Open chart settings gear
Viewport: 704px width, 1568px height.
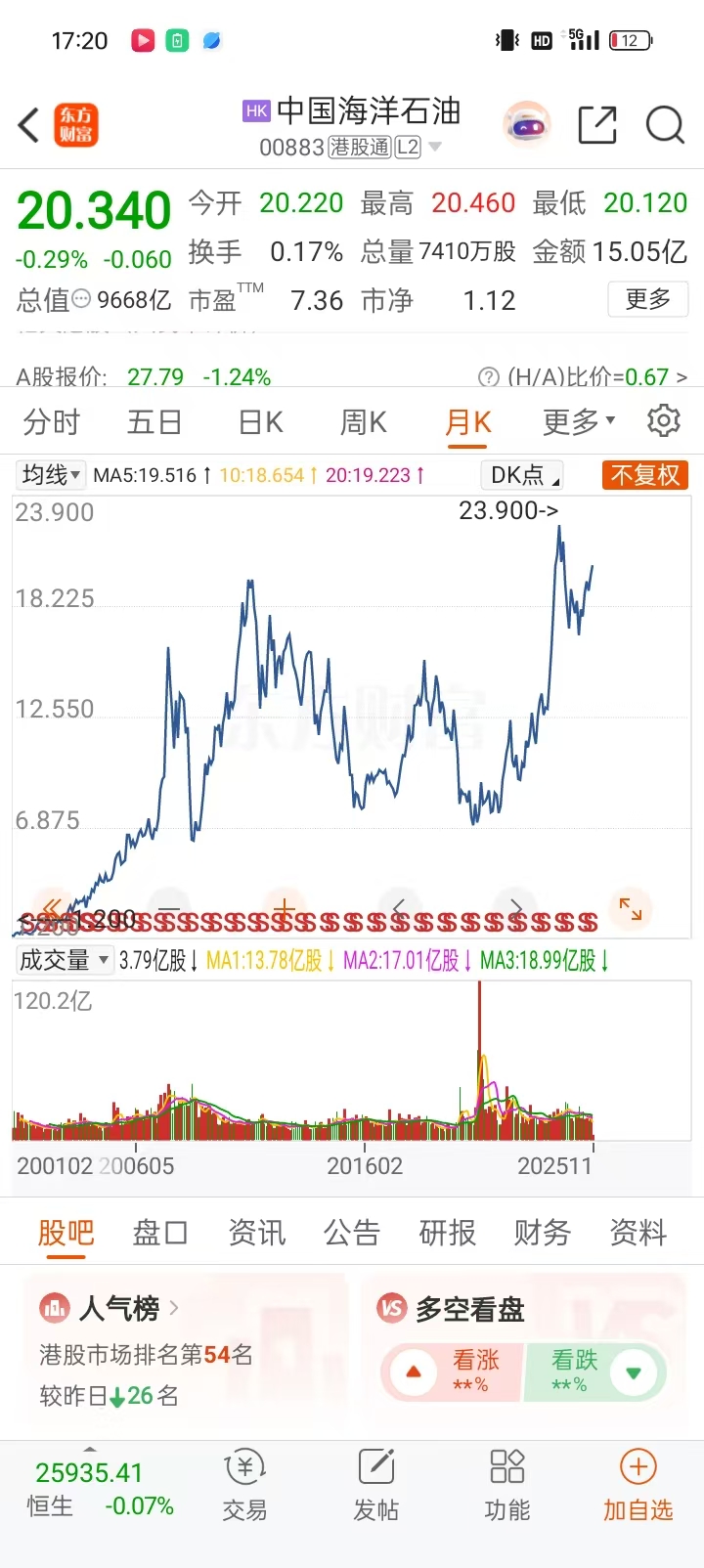pos(664,420)
